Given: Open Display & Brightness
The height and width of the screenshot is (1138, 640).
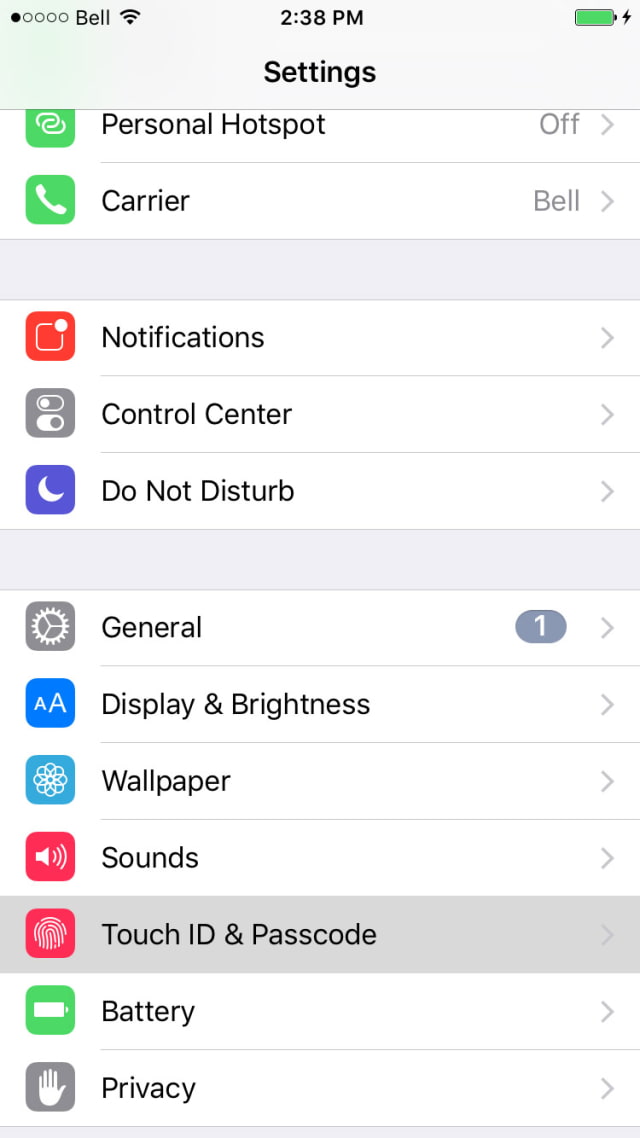Looking at the screenshot, I should coord(320,705).
